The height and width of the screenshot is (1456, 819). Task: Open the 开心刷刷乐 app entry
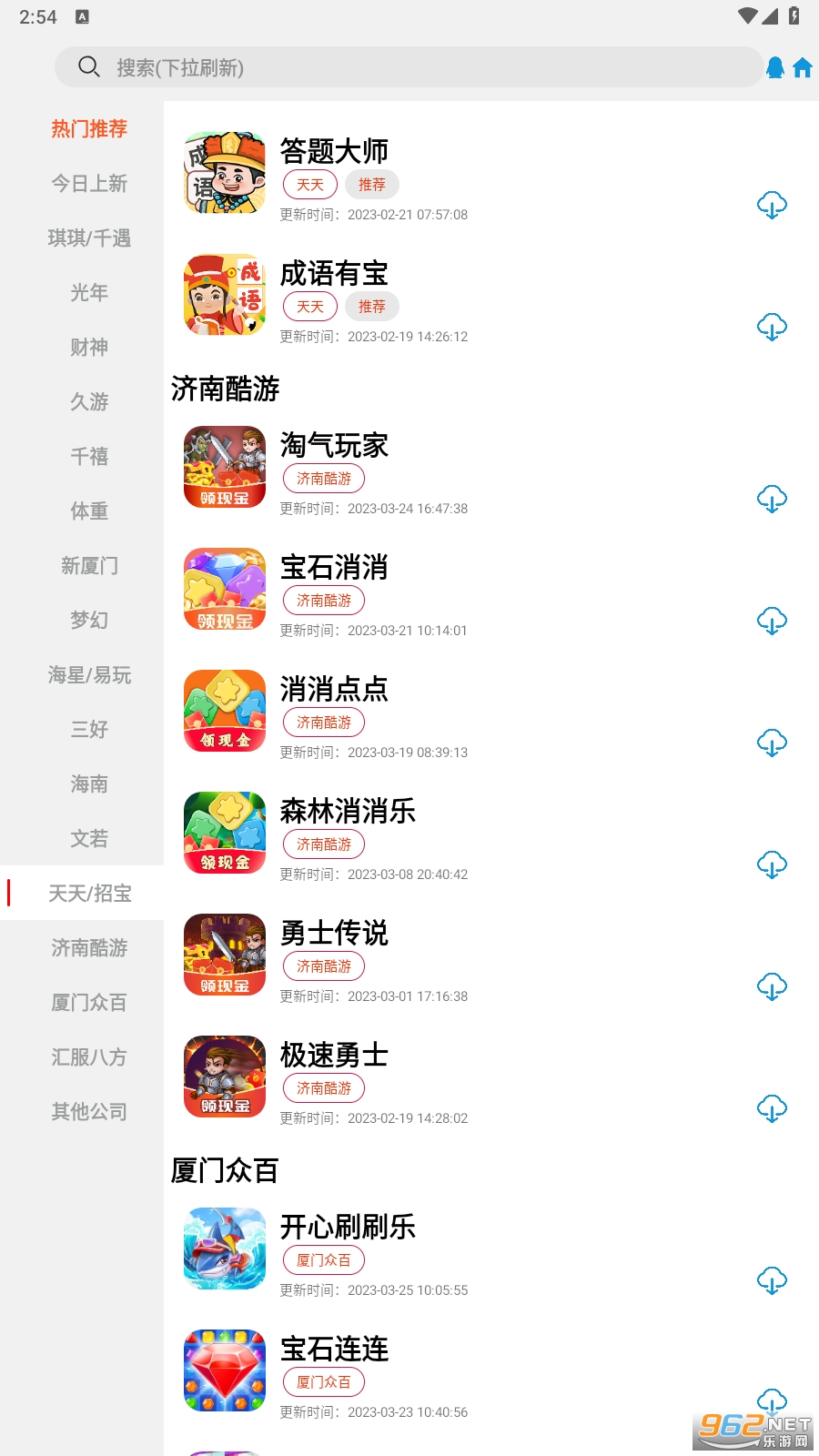click(347, 1227)
